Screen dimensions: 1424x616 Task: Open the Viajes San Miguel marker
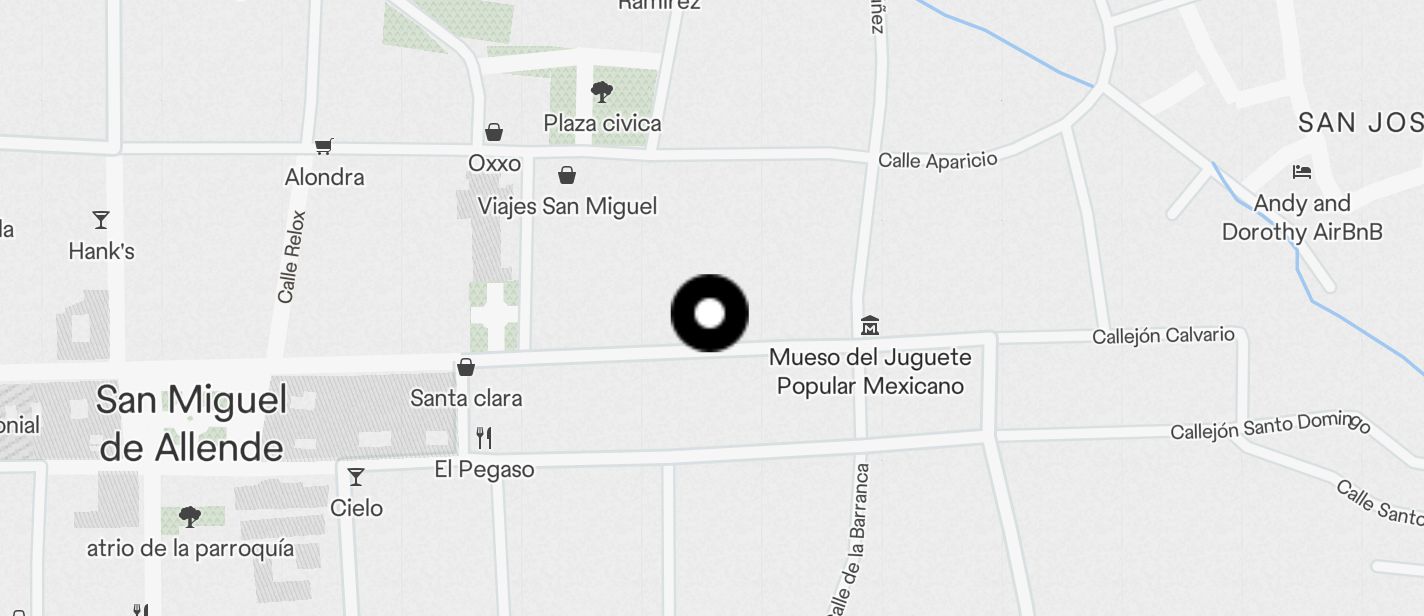coord(567,176)
